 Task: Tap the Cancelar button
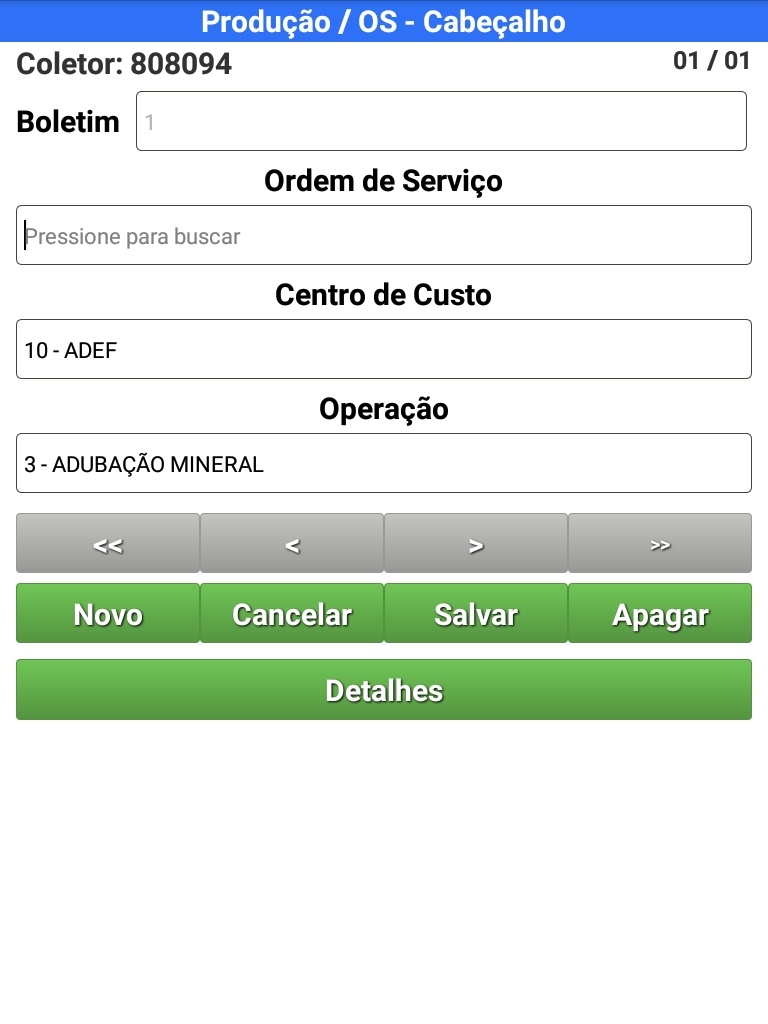coord(292,613)
